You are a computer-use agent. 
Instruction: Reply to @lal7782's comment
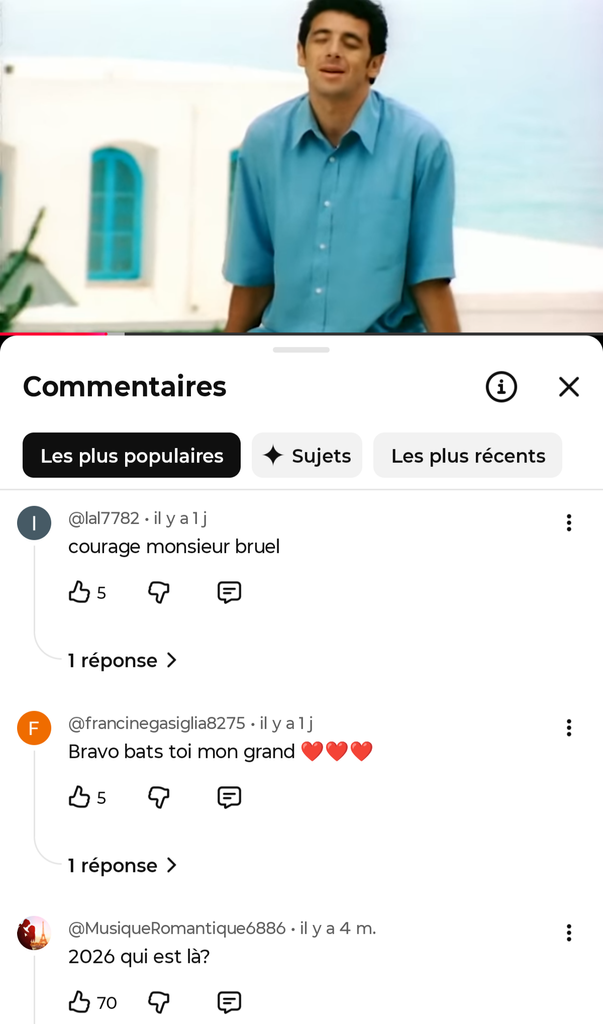click(229, 592)
